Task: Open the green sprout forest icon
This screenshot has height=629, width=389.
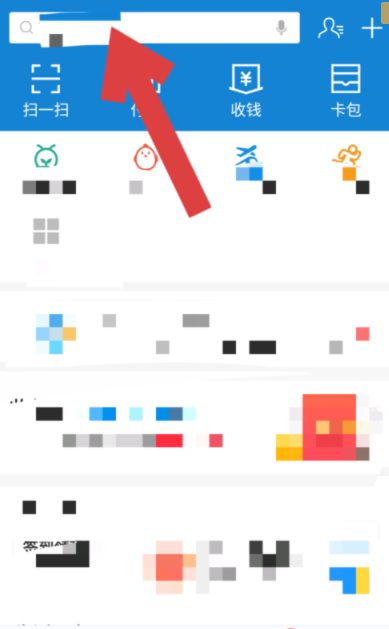Action: [x=47, y=156]
